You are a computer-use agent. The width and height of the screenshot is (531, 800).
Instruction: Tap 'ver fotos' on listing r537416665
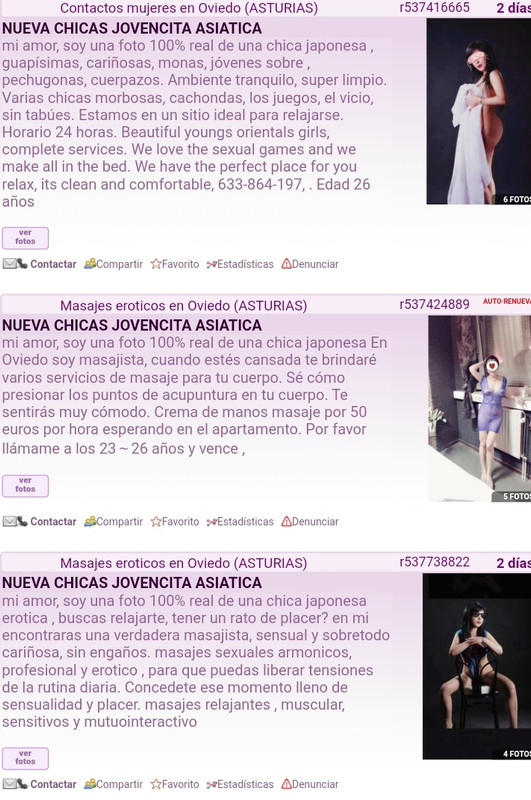click(25, 238)
